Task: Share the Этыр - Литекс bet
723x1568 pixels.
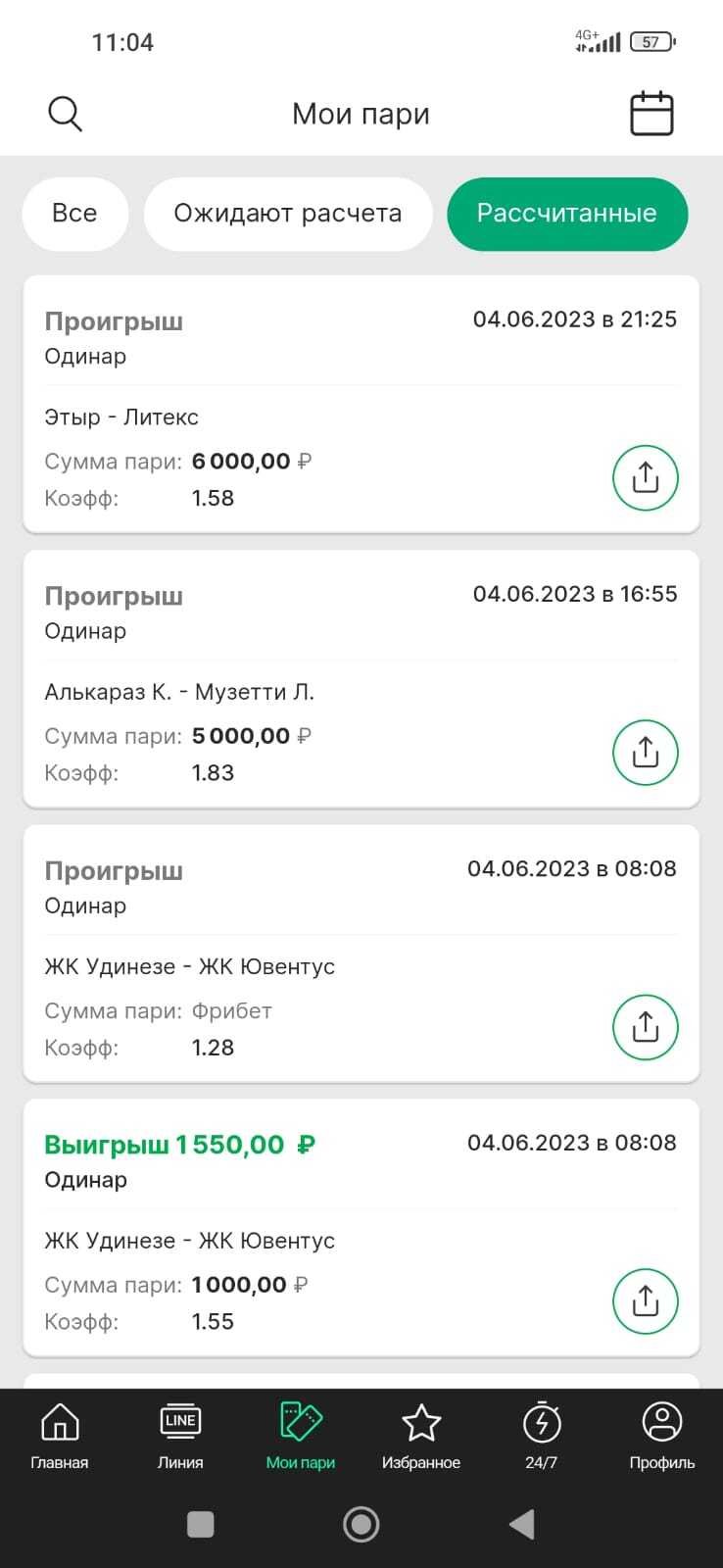Action: pos(645,478)
